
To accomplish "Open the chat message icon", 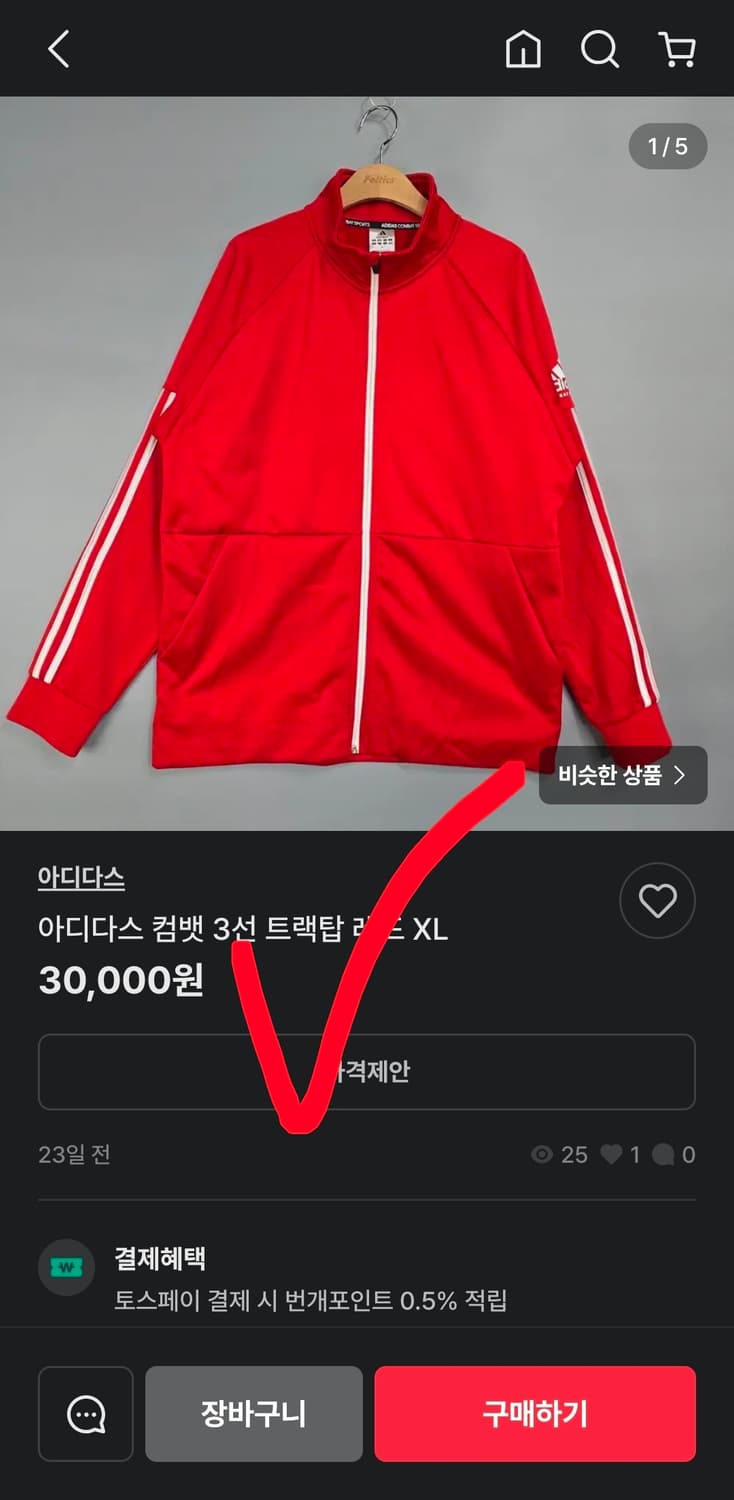I will (85, 1414).
